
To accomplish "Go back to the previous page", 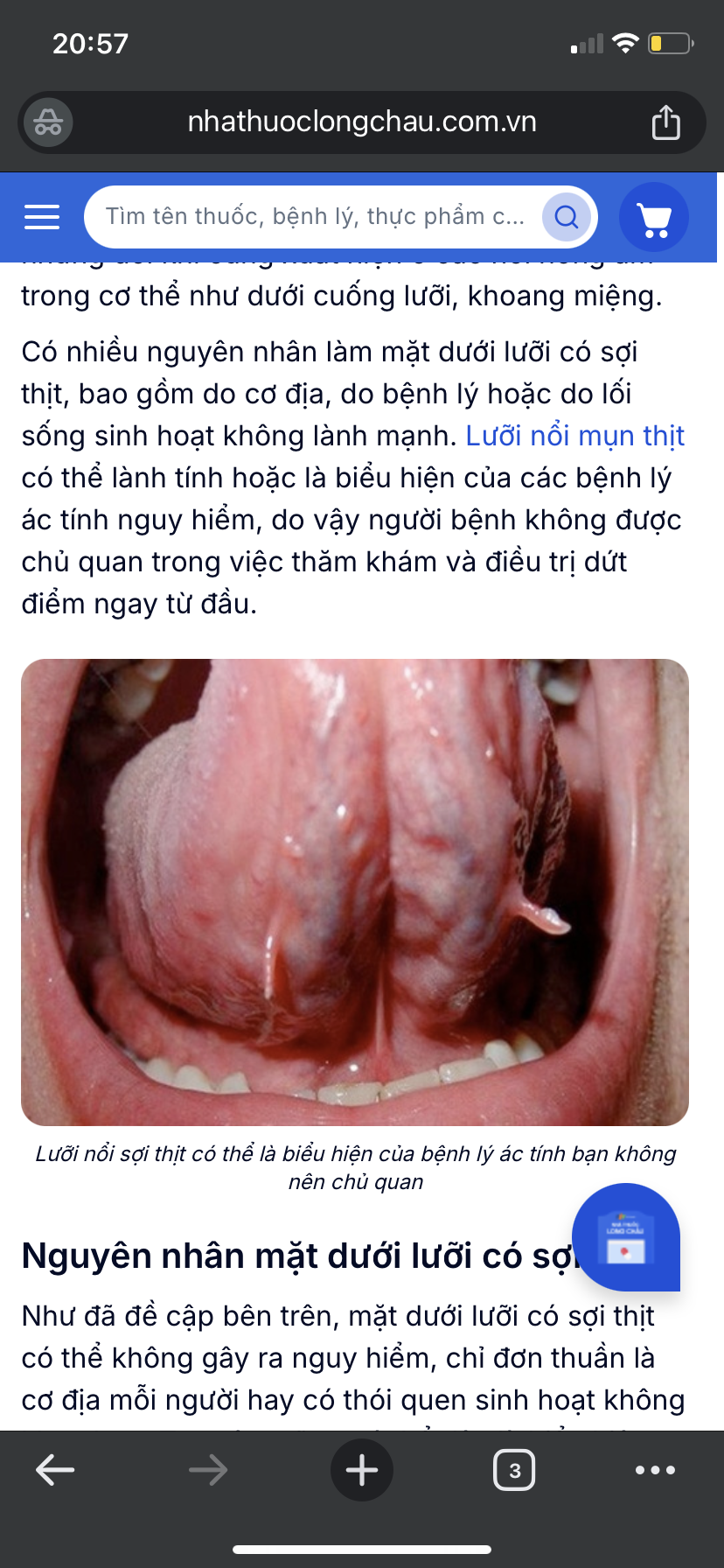I will pyautogui.click(x=55, y=1470).
